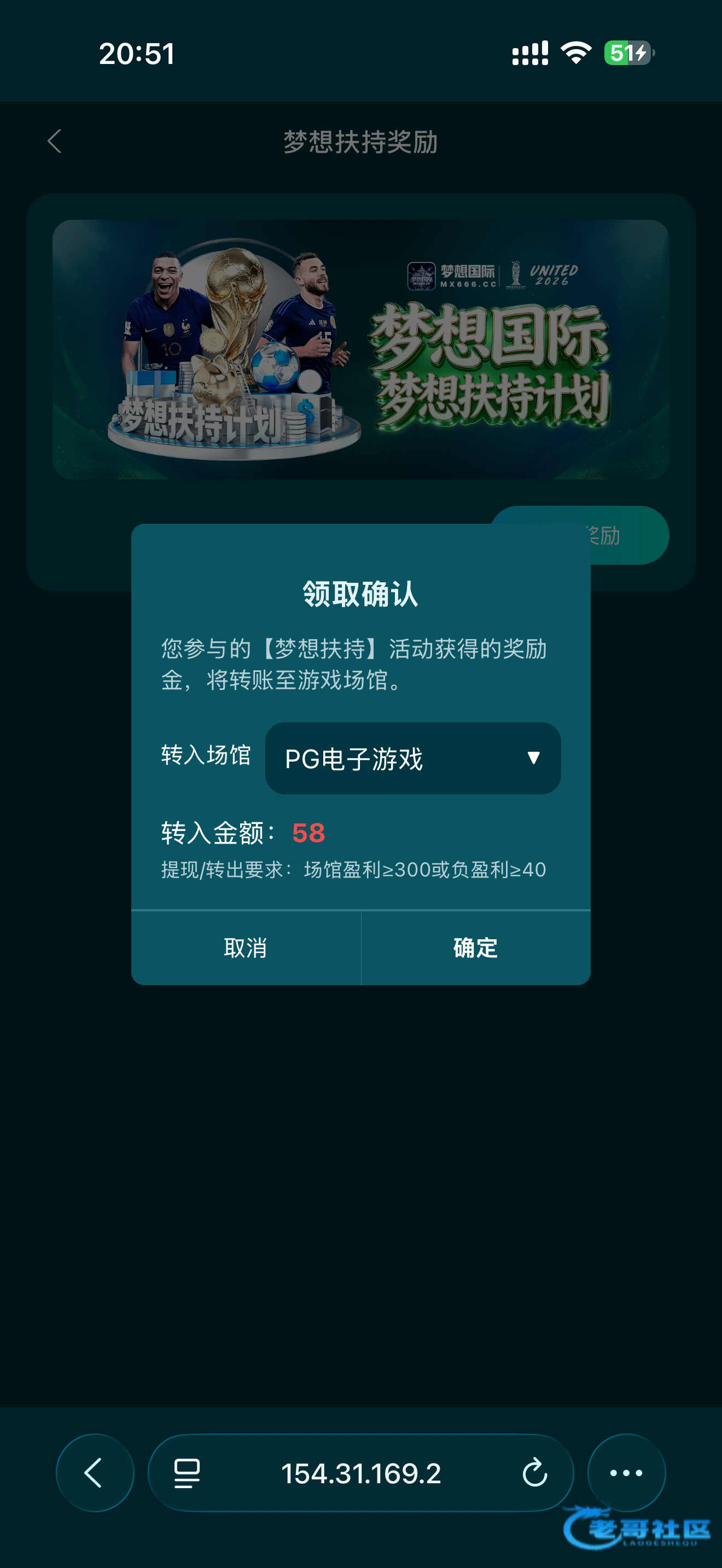Image resolution: width=722 pixels, height=1568 pixels.
Task: Expand the 转入场馆 venue dropdown
Action: click(413, 758)
